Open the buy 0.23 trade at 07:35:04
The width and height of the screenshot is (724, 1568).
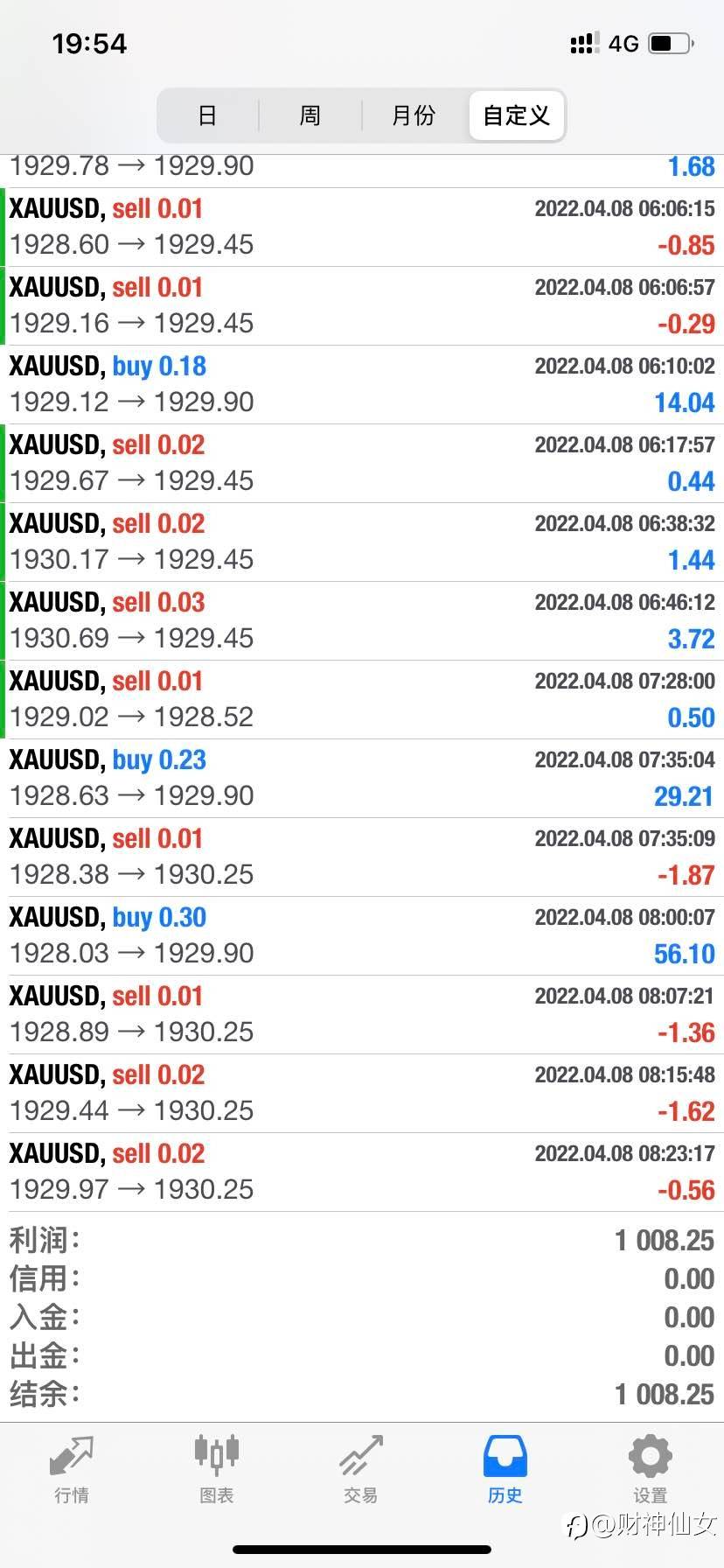[x=362, y=778]
